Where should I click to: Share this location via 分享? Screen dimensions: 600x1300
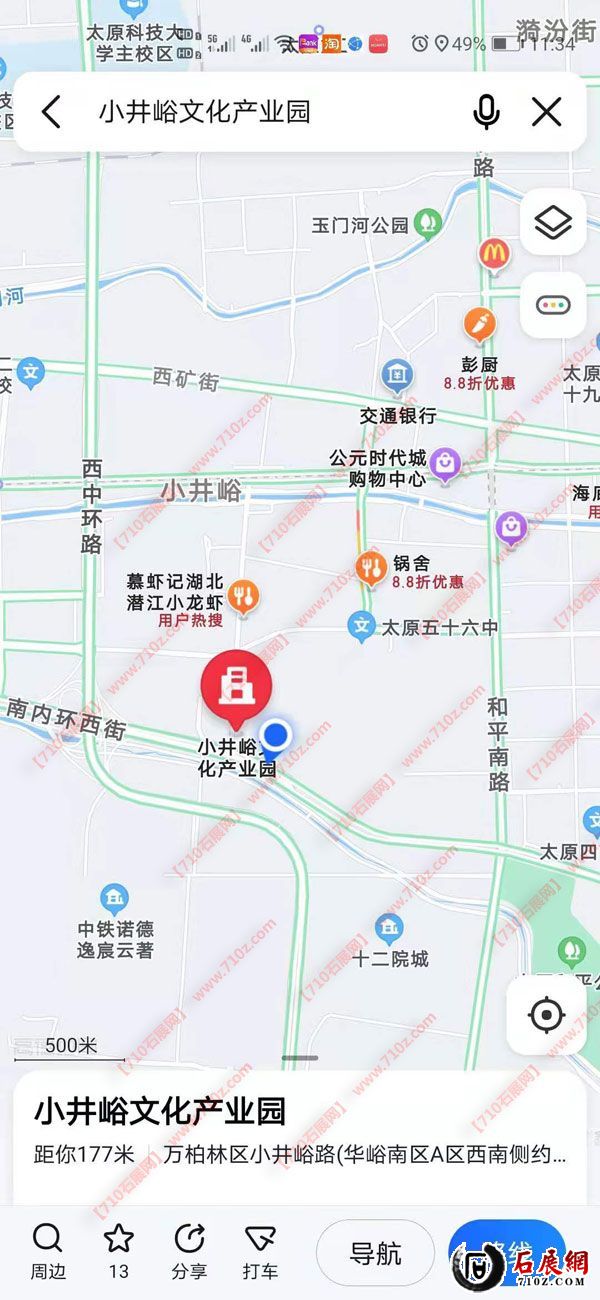point(189,1250)
